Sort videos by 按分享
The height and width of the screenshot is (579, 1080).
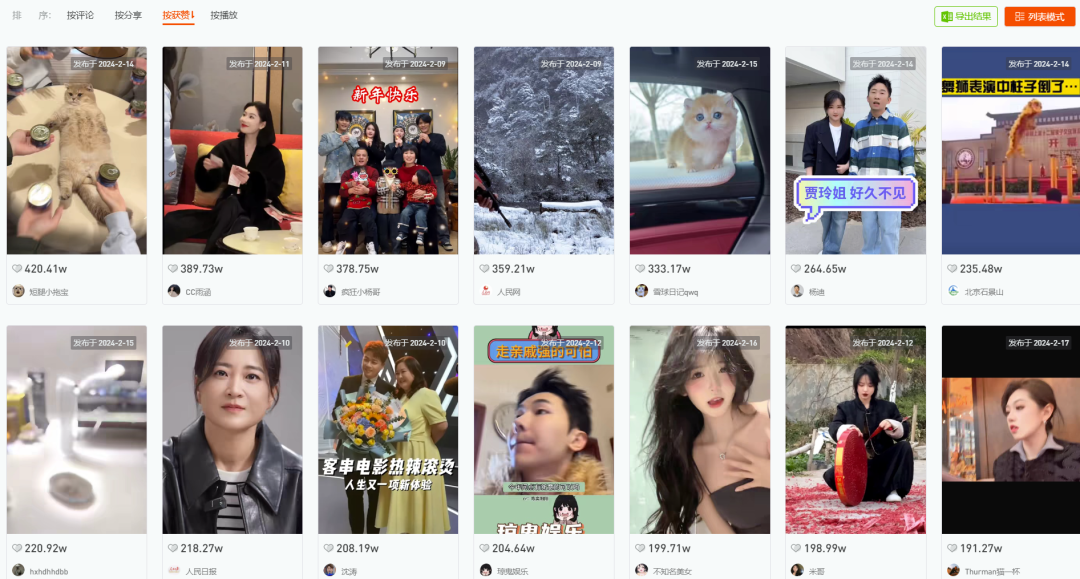(x=128, y=16)
